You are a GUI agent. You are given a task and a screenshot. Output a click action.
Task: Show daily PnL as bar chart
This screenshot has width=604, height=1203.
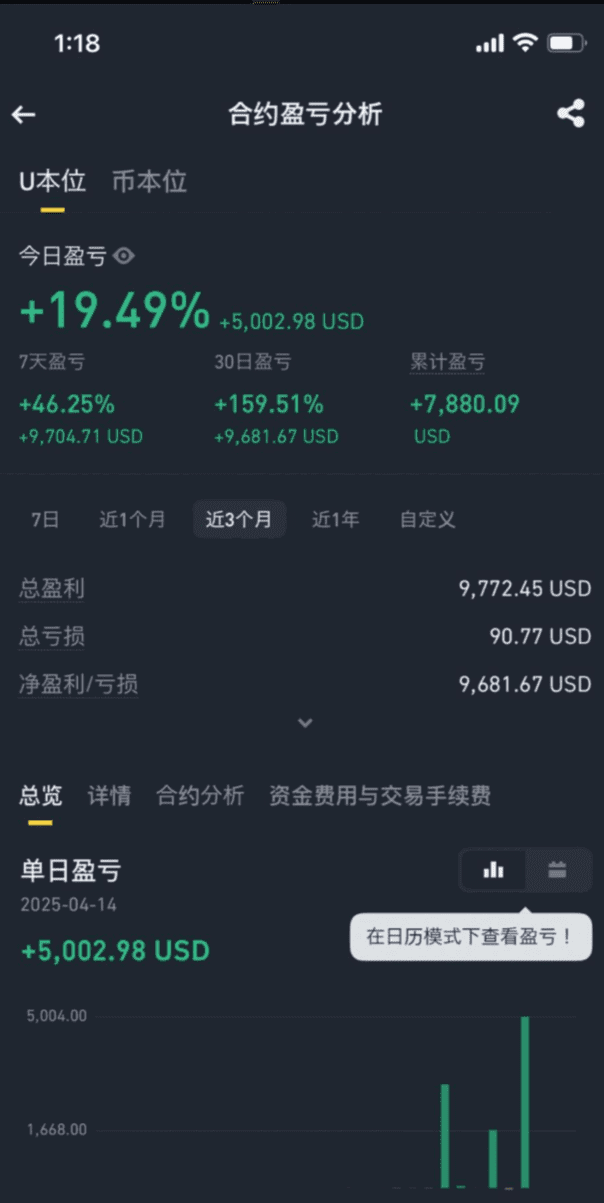494,870
